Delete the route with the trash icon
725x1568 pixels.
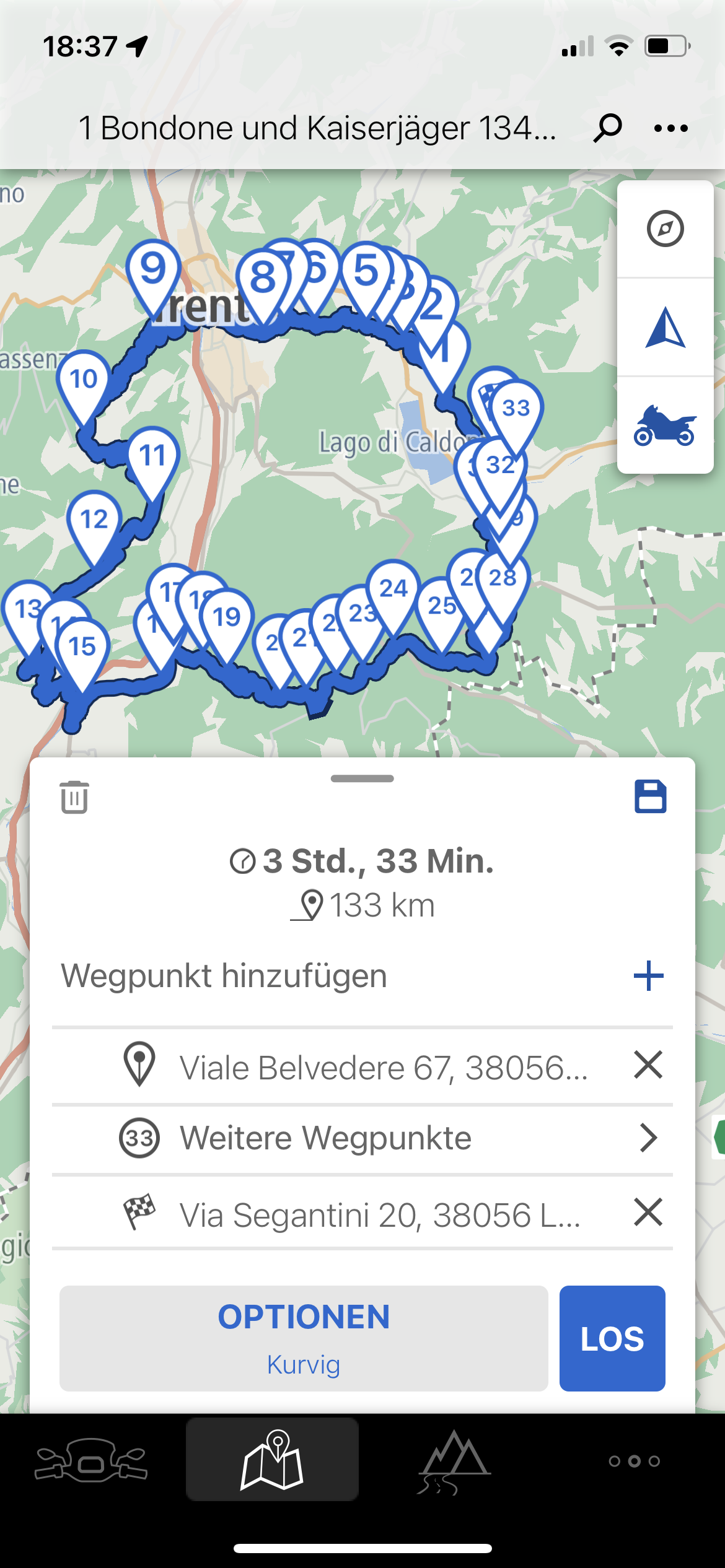[x=74, y=796]
